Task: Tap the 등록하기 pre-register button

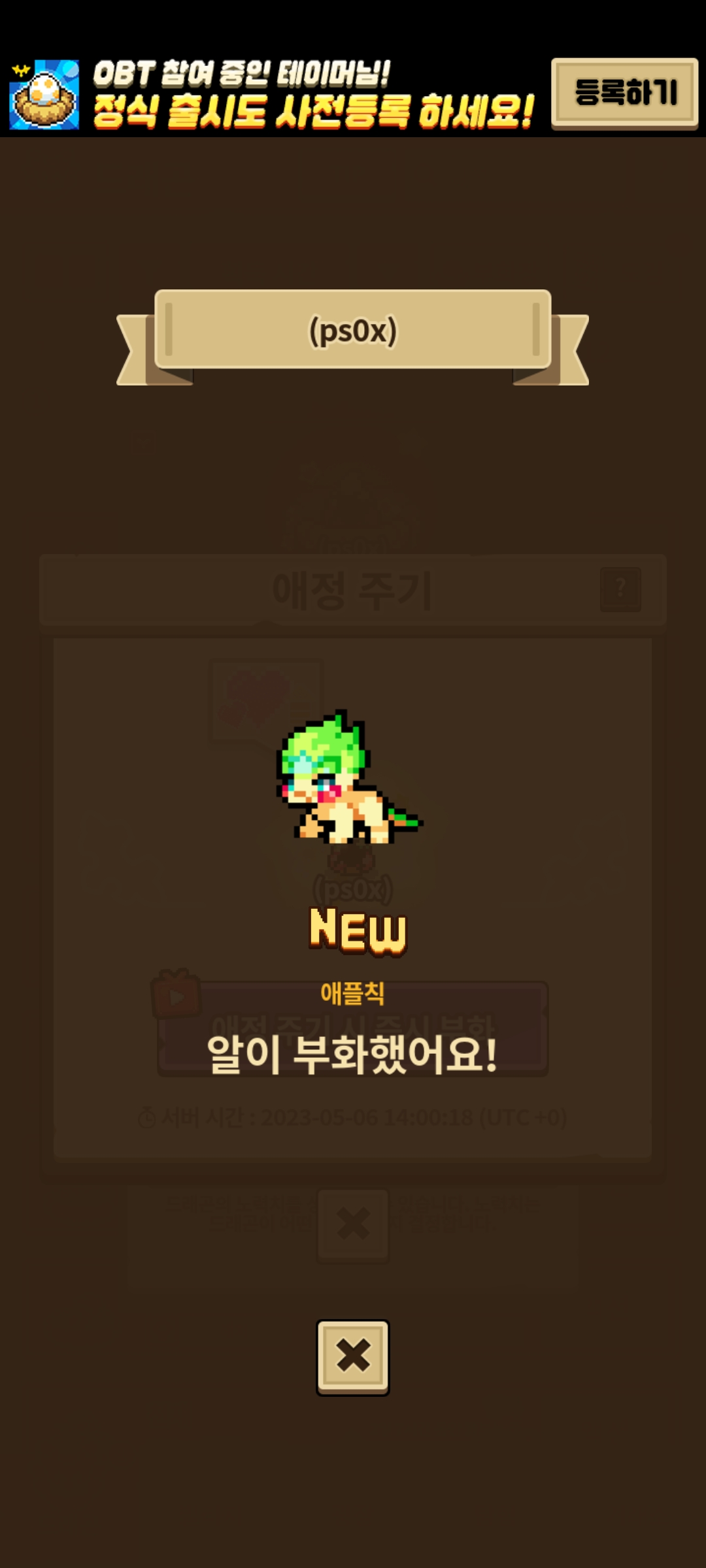Action: 624,92
